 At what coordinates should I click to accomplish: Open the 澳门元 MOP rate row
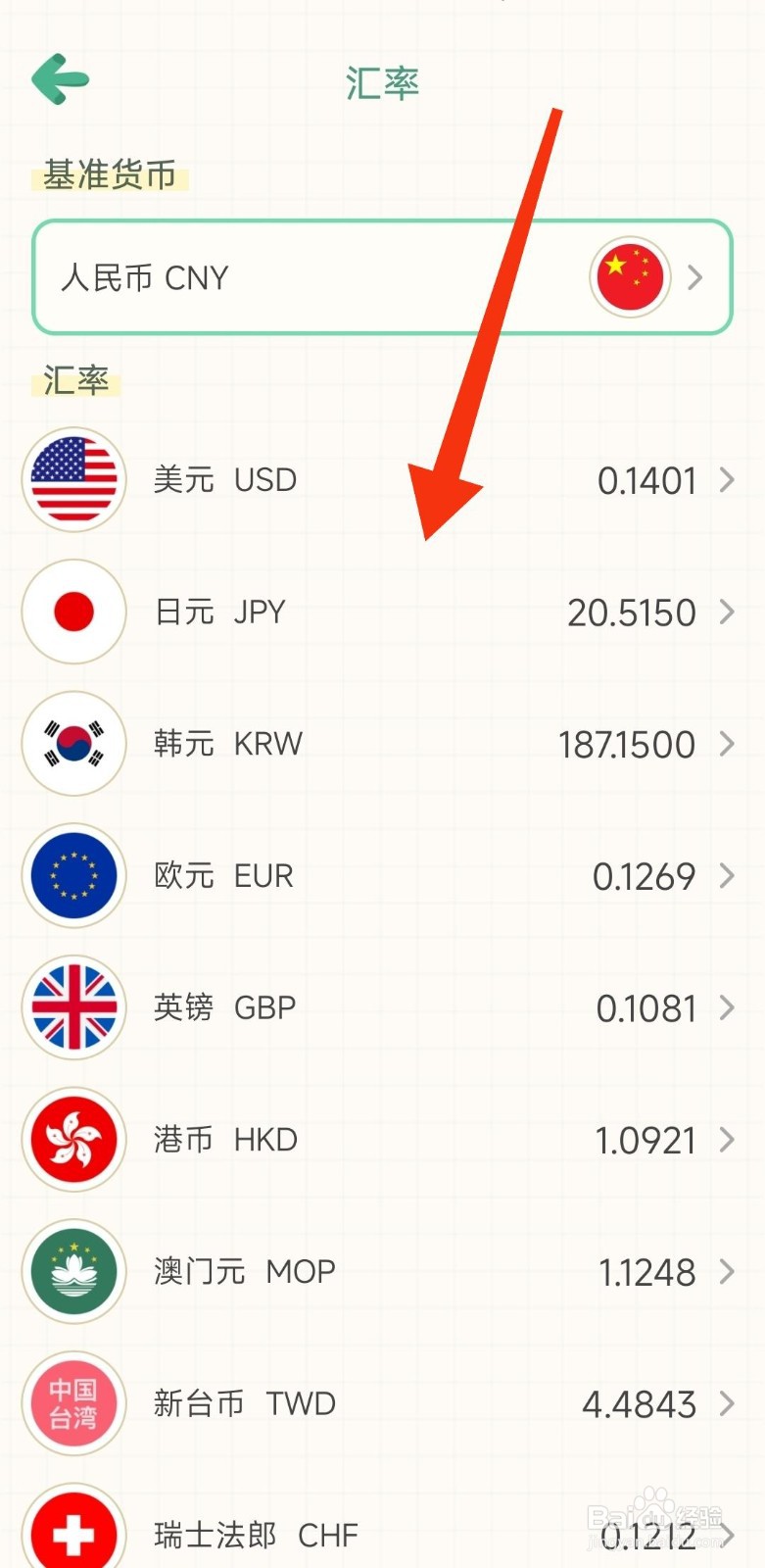point(382,1272)
